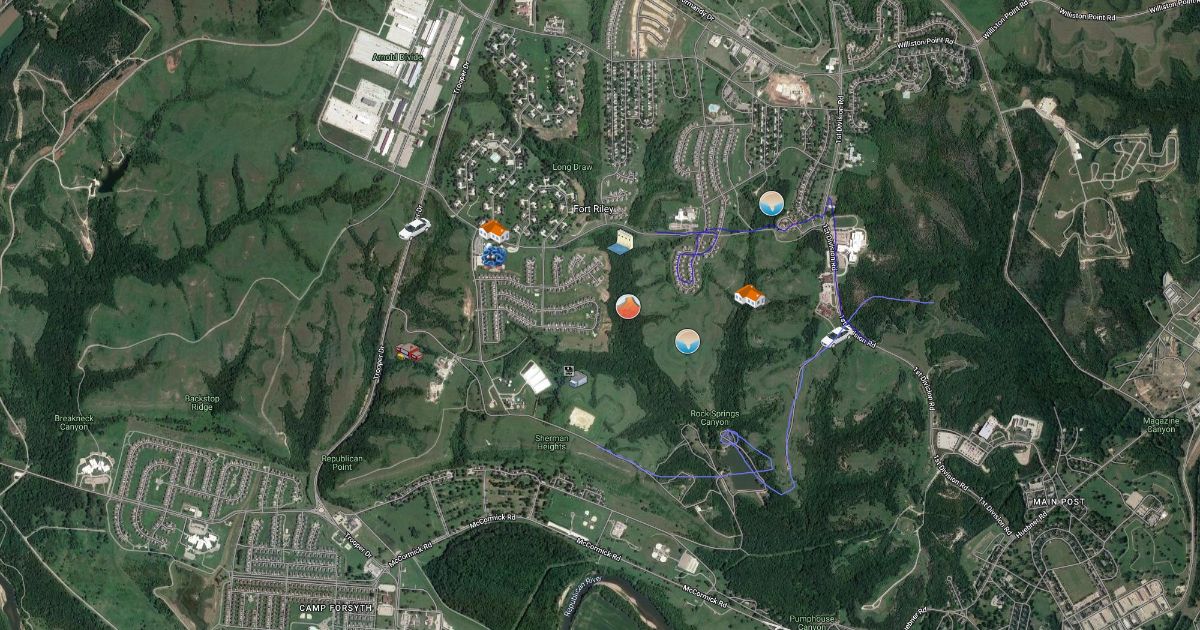Viewport: 1200px width, 630px height.
Task: Select the white car marker beside Trooper Dr
Action: pyautogui.click(x=414, y=229)
